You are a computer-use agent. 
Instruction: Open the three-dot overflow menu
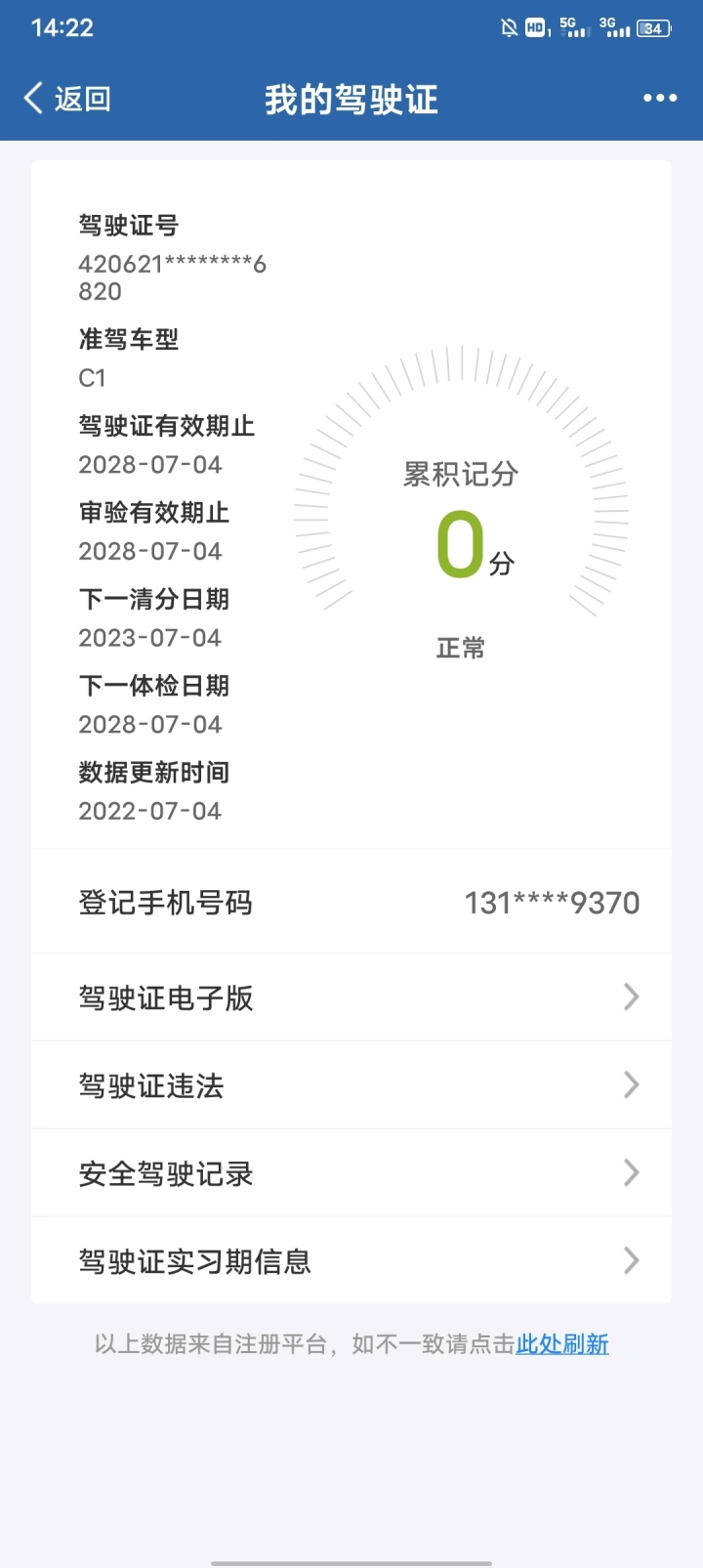pos(660,99)
